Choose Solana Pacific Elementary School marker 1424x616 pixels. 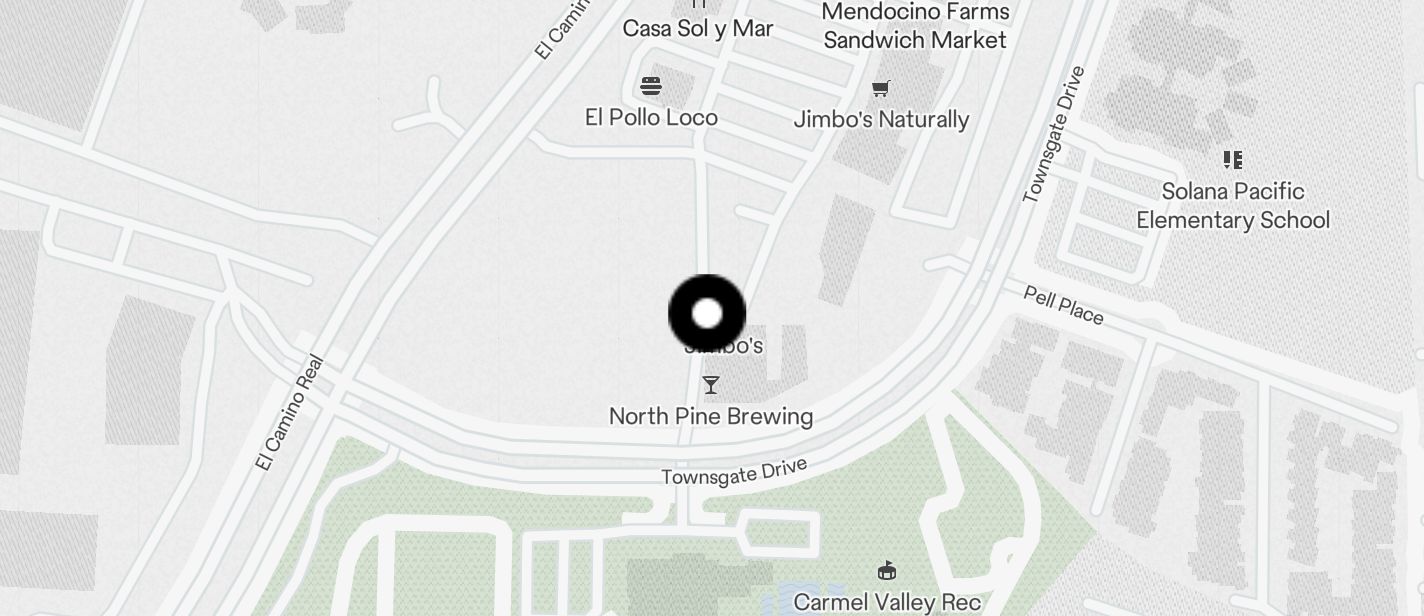[1232, 160]
